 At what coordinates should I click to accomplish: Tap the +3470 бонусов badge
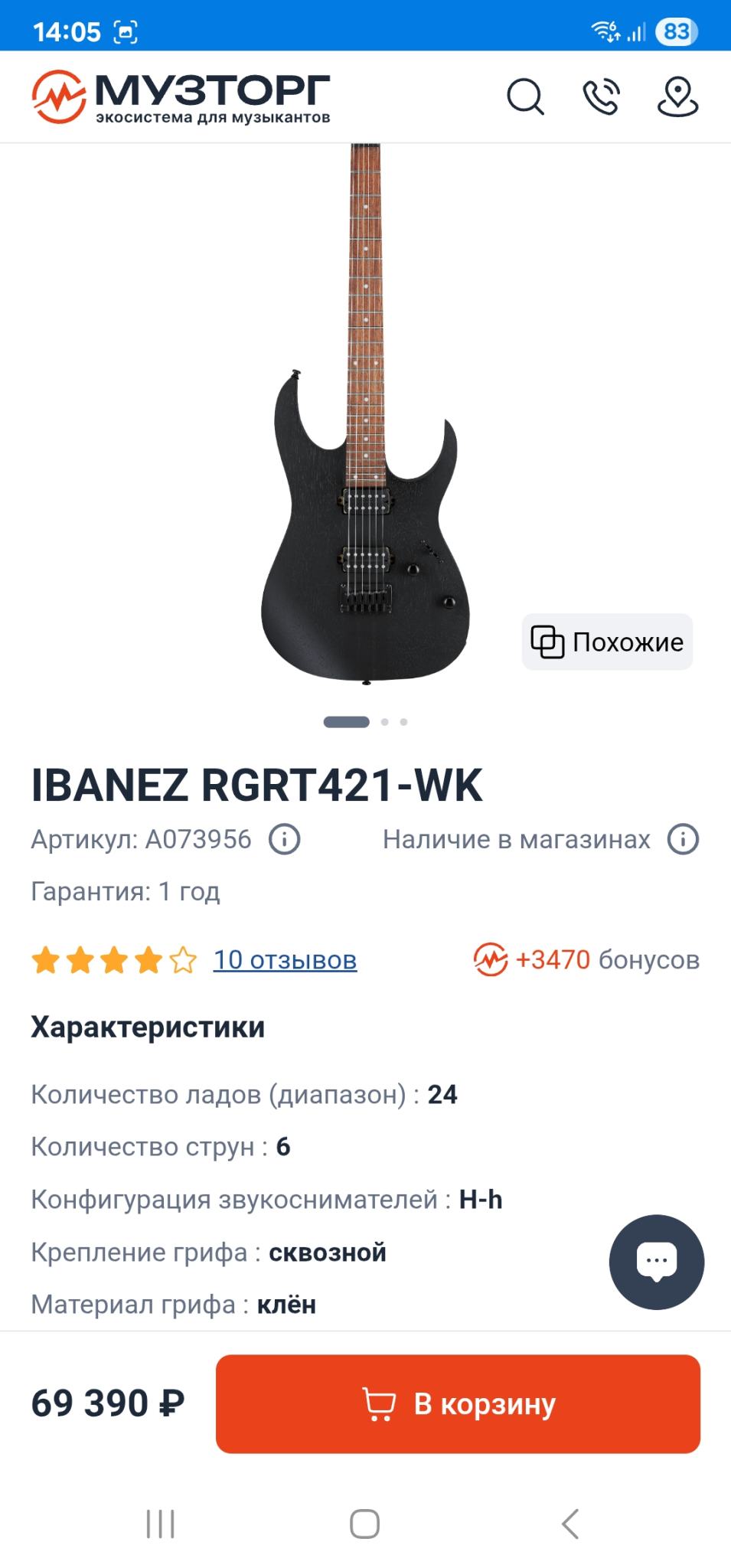pyautogui.click(x=586, y=959)
